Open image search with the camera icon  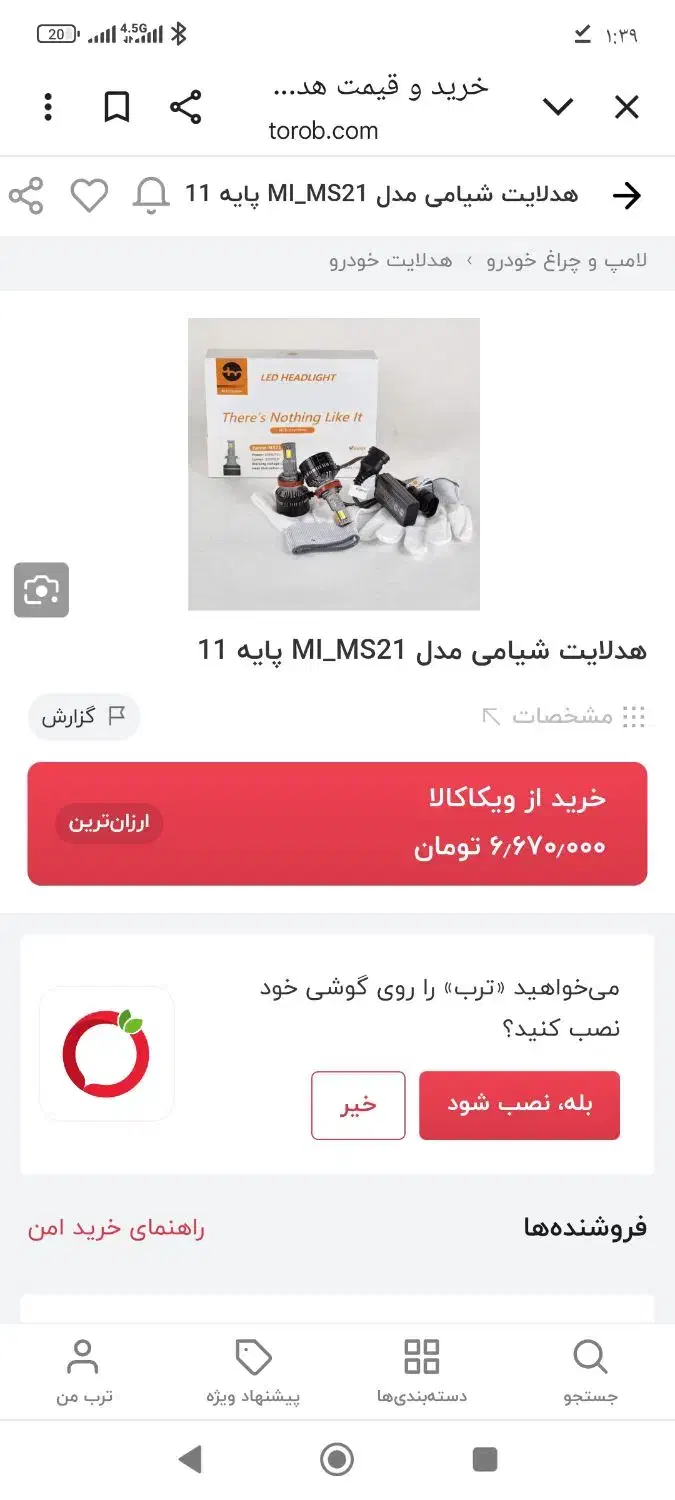(41, 590)
